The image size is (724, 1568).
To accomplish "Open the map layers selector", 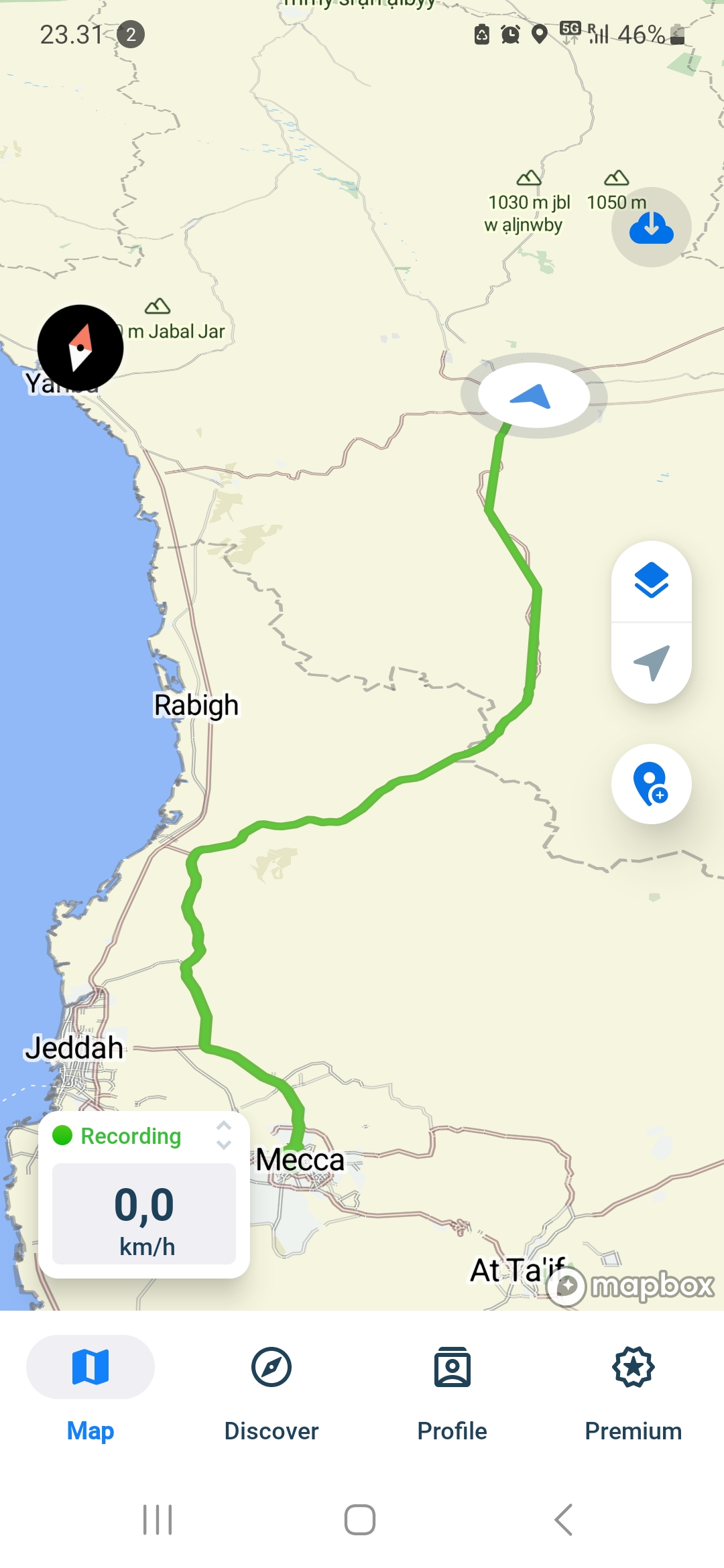I will pyautogui.click(x=651, y=581).
